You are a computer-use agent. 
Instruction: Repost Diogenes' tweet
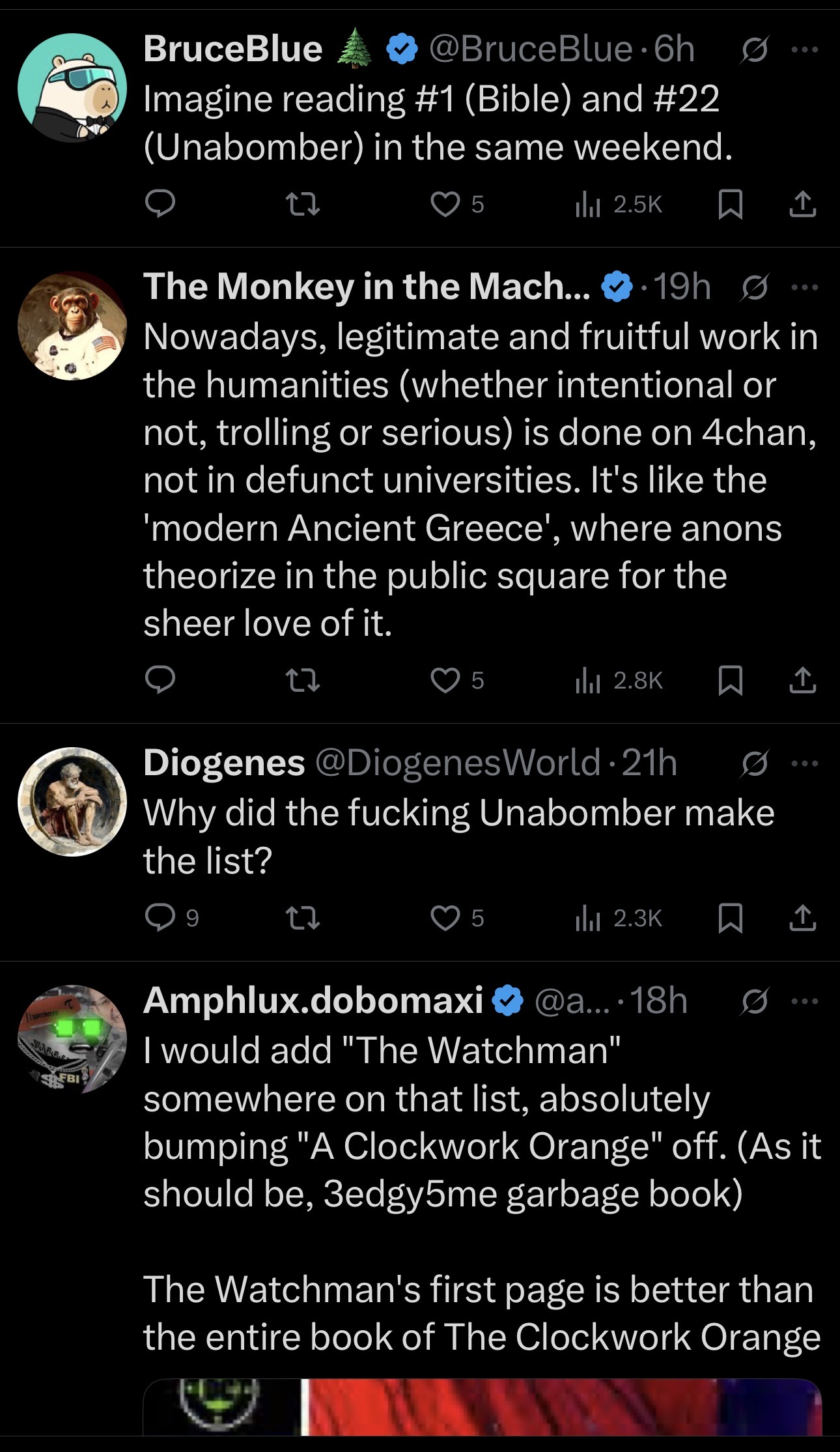point(303,918)
